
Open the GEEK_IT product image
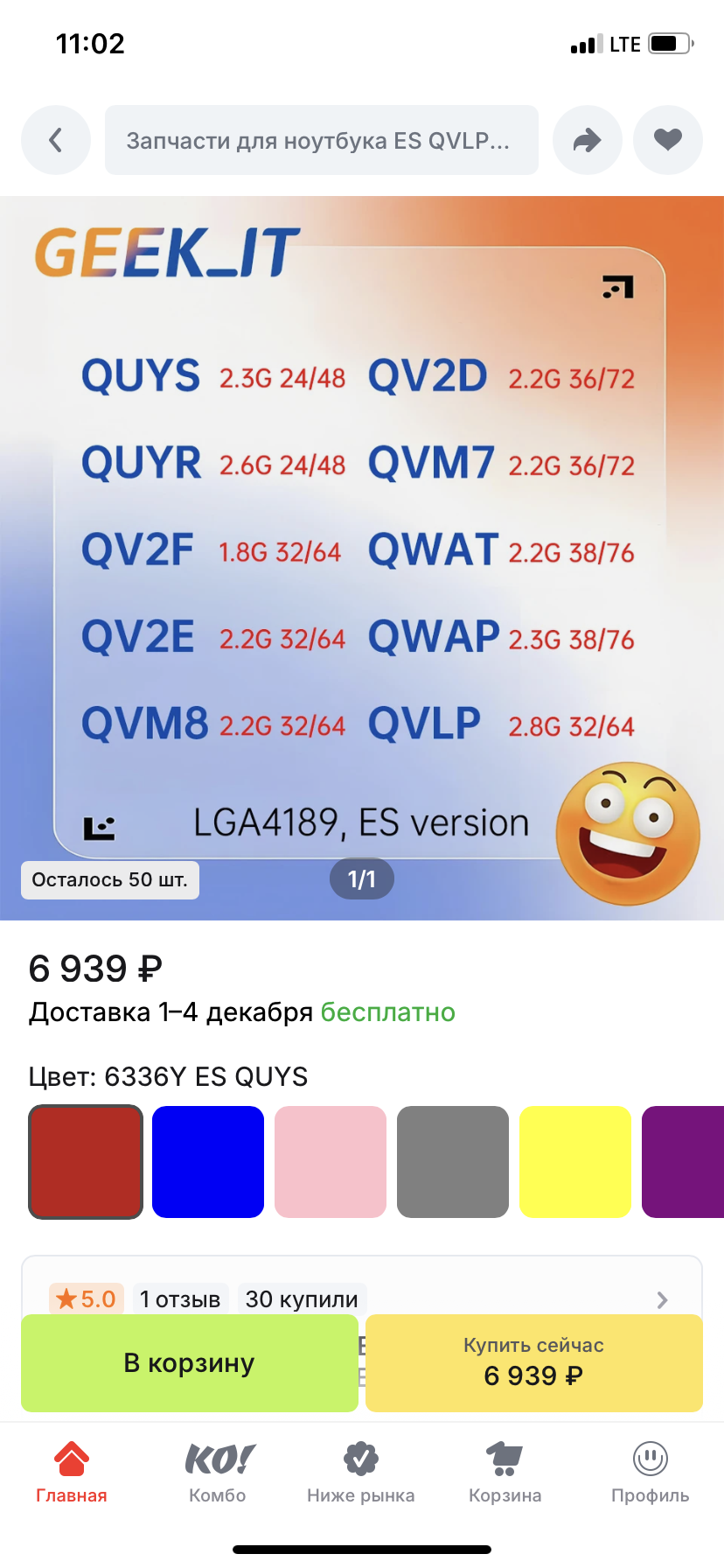tap(362, 557)
